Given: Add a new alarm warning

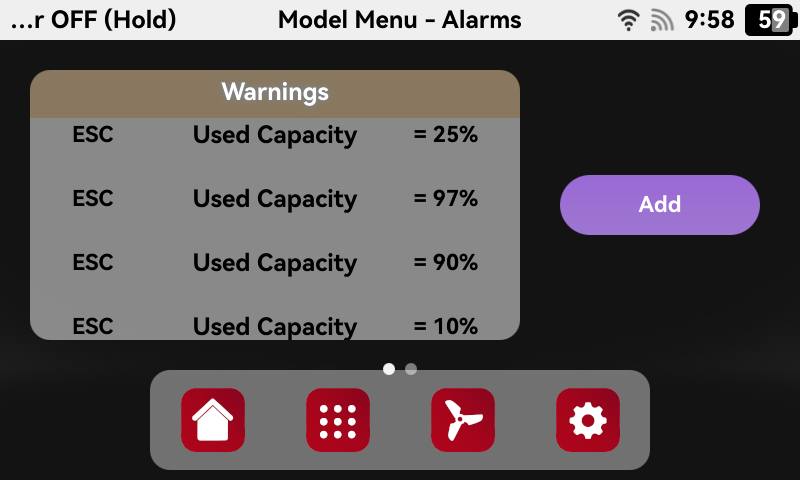Looking at the screenshot, I should pyautogui.click(x=659, y=205).
